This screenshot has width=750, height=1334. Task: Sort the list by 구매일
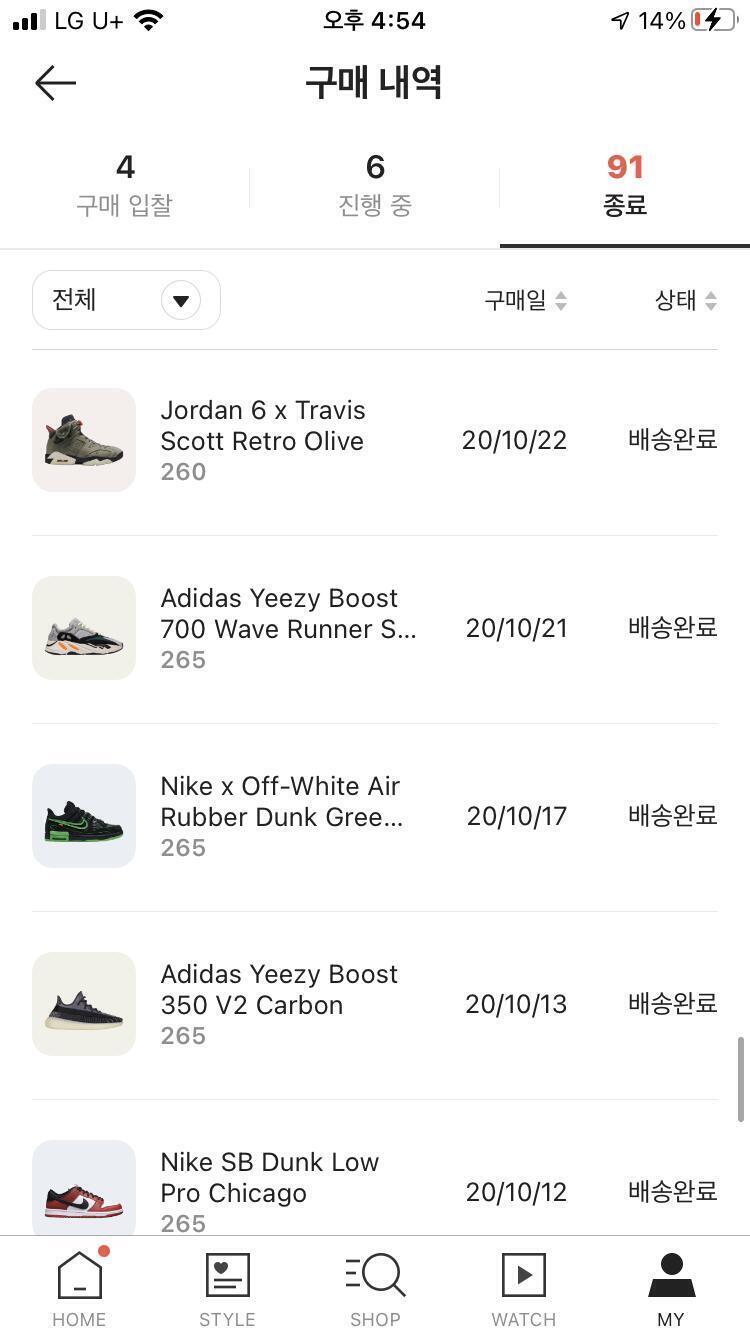(525, 300)
